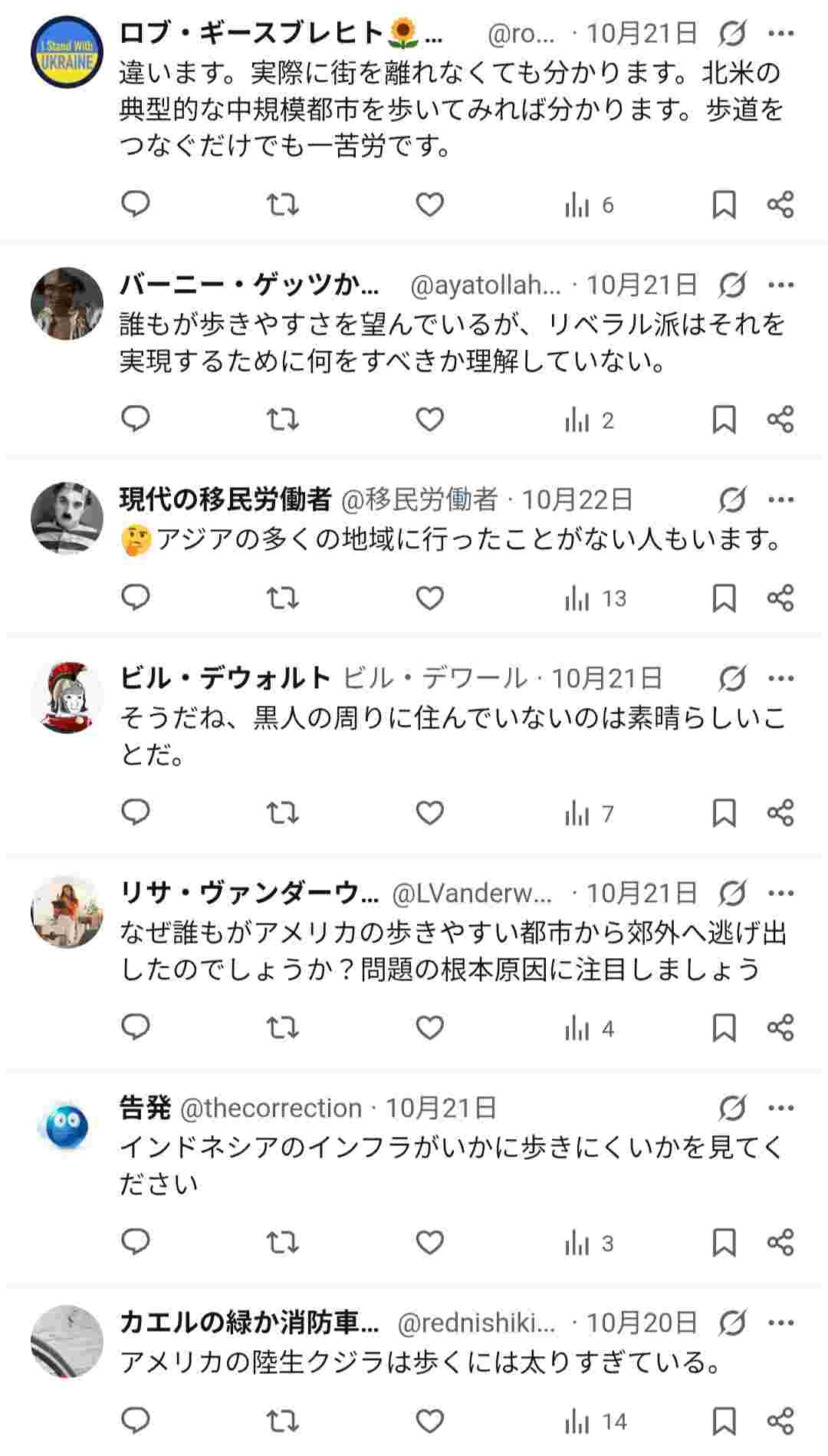Screen dimensions: 828x1456
Task: Open the reply box on ロブ・ギースブレヒト's tweet
Action: point(136,204)
